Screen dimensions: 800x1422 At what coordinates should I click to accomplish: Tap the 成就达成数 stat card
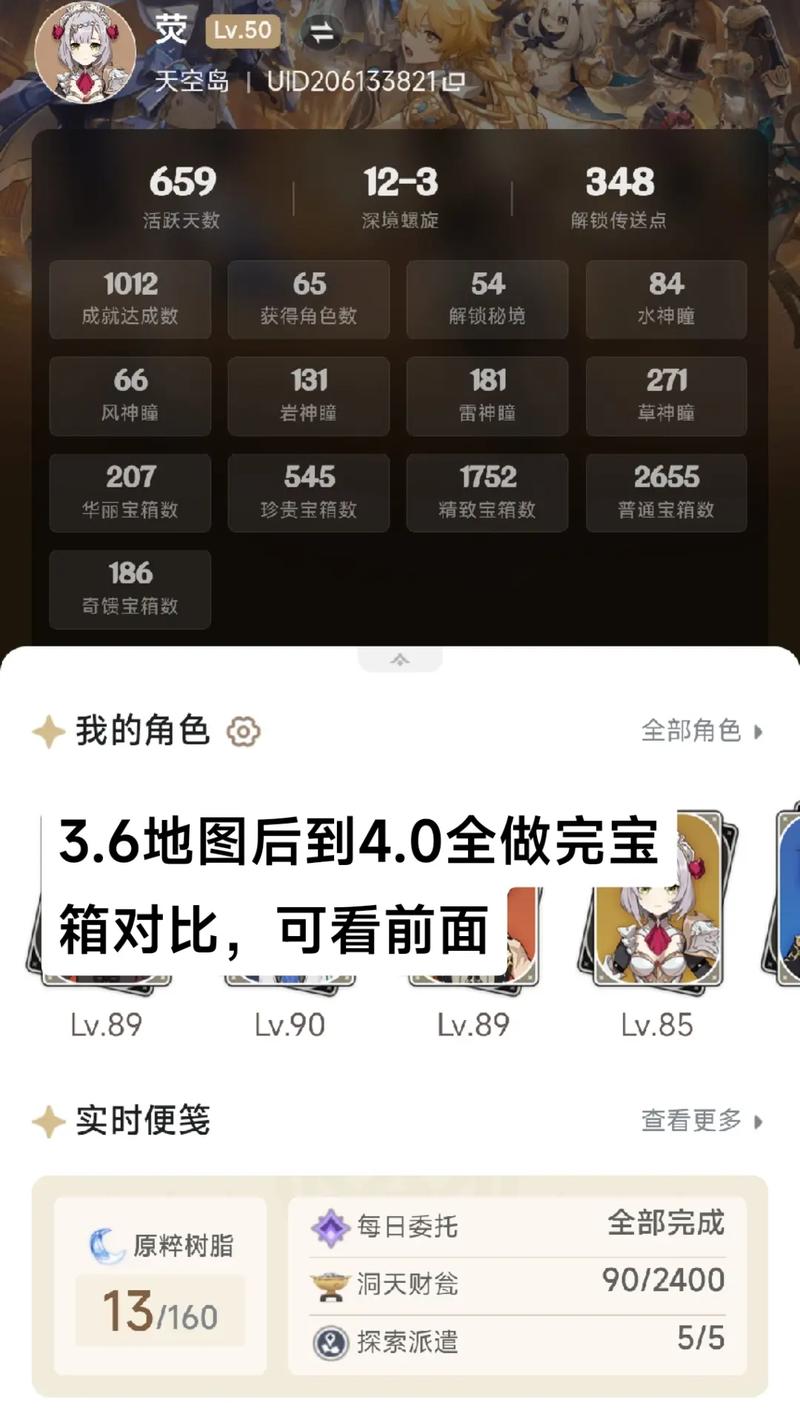click(130, 300)
